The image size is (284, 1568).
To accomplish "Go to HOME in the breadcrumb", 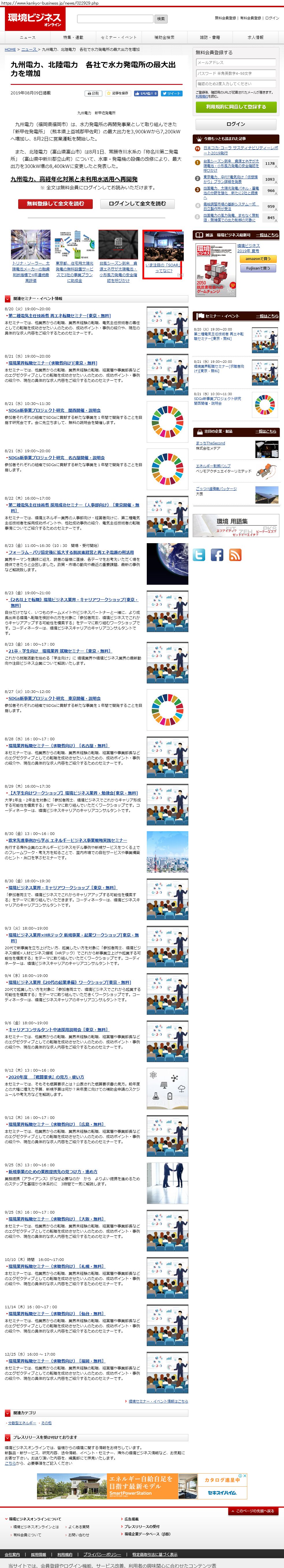I will point(10,49).
